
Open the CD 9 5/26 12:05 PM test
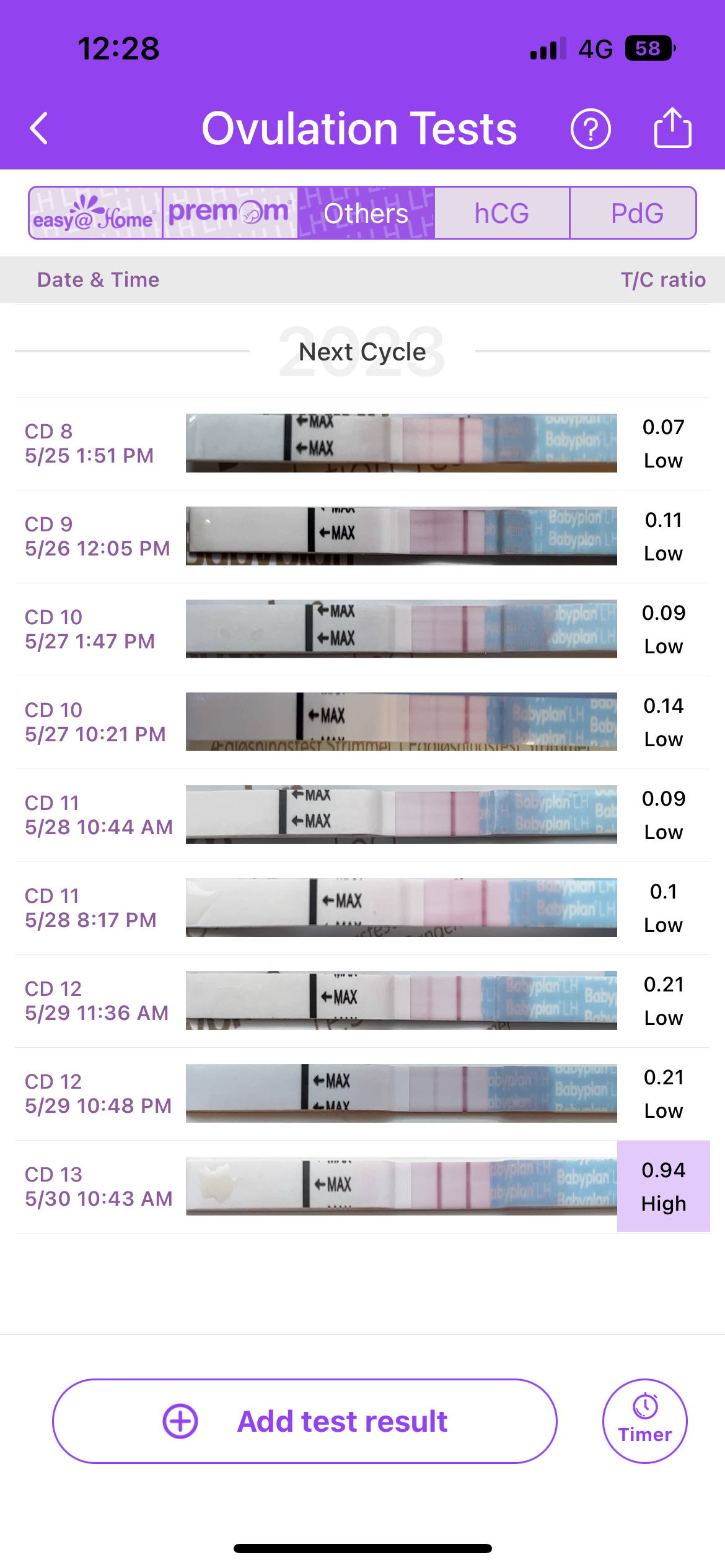coord(362,536)
